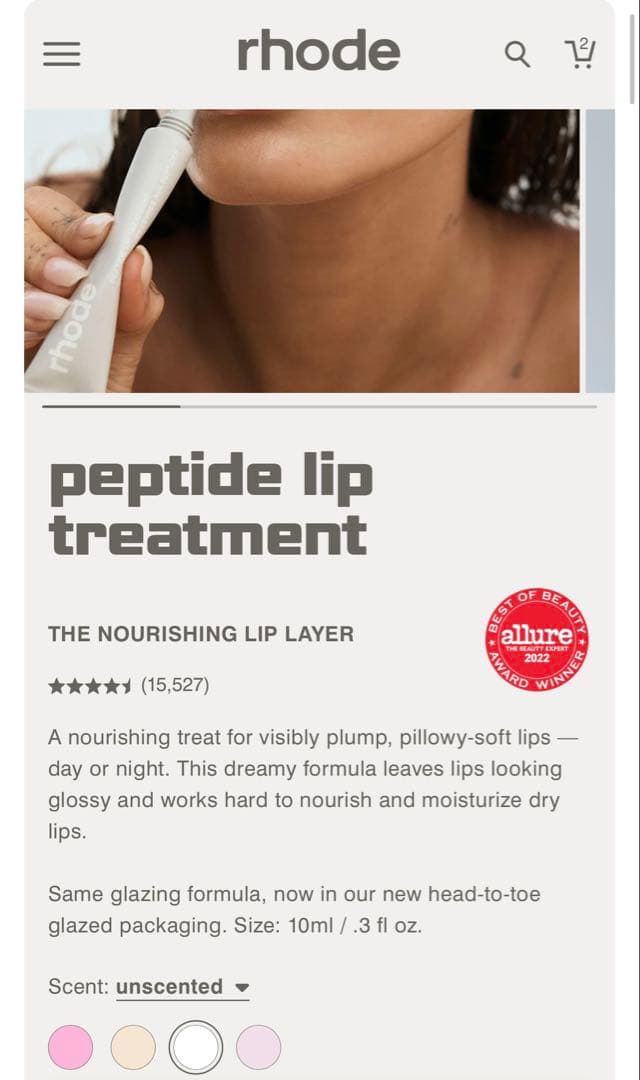This screenshot has width=640, height=1080.
Task: Open the hamburger navigation menu
Action: [x=61, y=54]
